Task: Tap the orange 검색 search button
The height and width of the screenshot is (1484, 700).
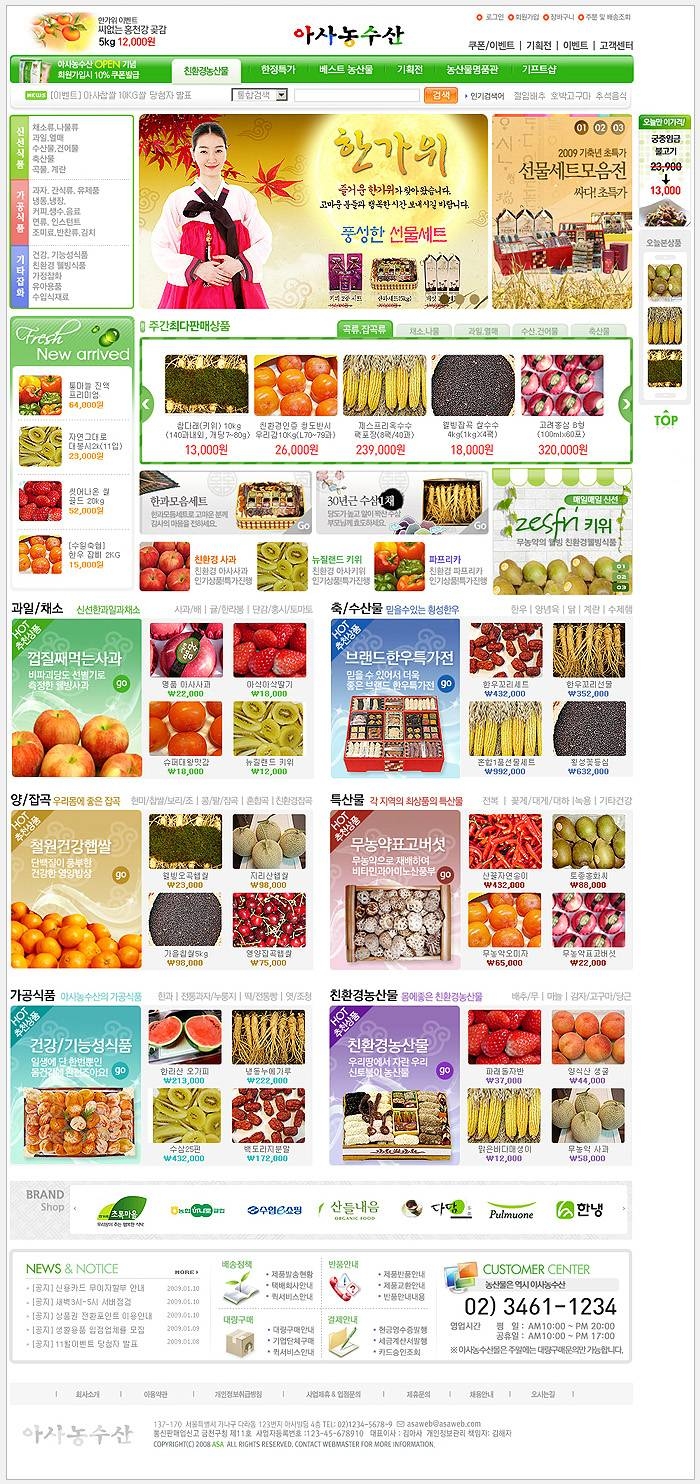Action: click(440, 95)
